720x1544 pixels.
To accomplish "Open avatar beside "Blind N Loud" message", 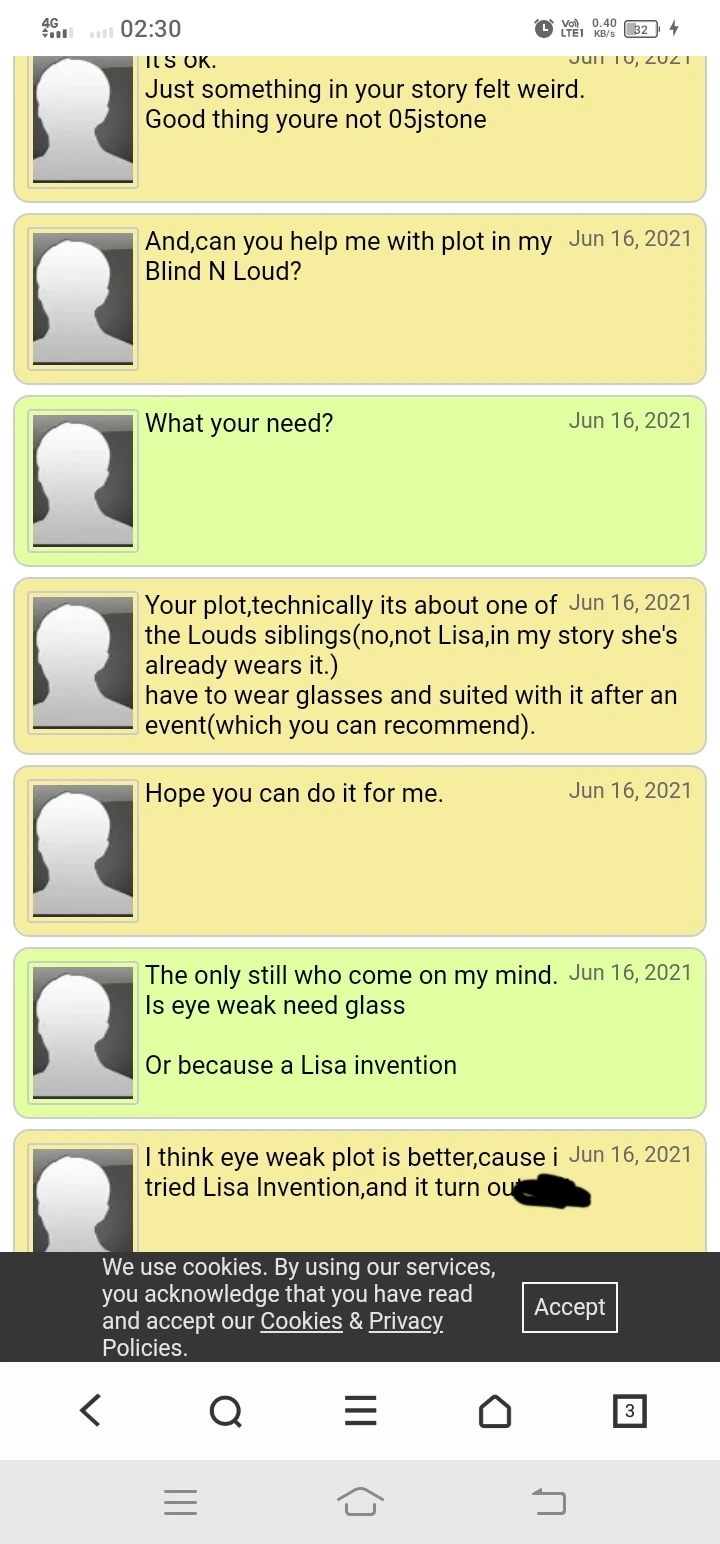I will [x=83, y=299].
